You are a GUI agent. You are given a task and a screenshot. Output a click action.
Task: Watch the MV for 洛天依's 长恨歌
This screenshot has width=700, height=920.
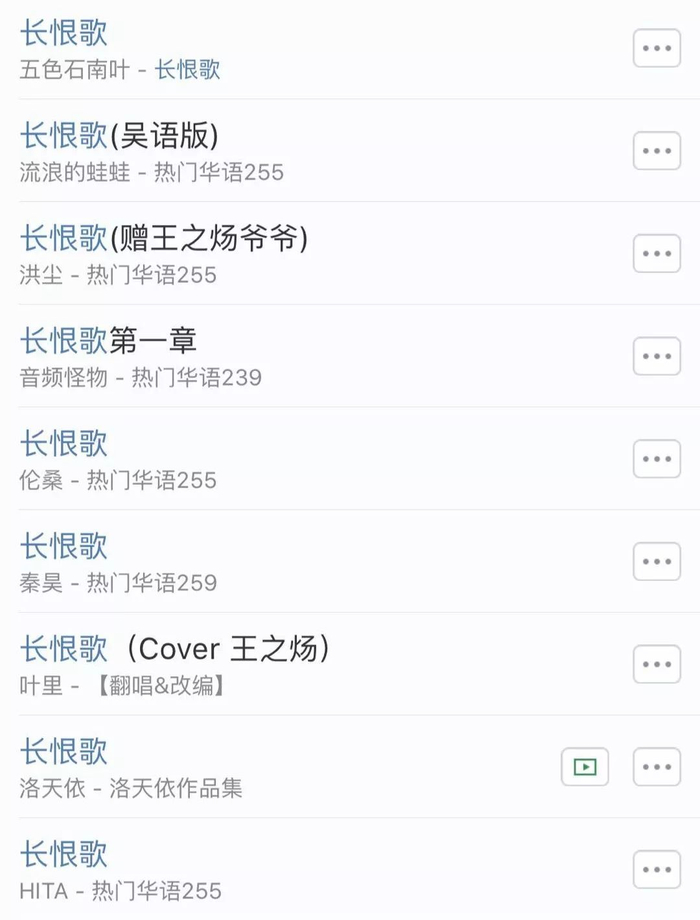pos(585,767)
